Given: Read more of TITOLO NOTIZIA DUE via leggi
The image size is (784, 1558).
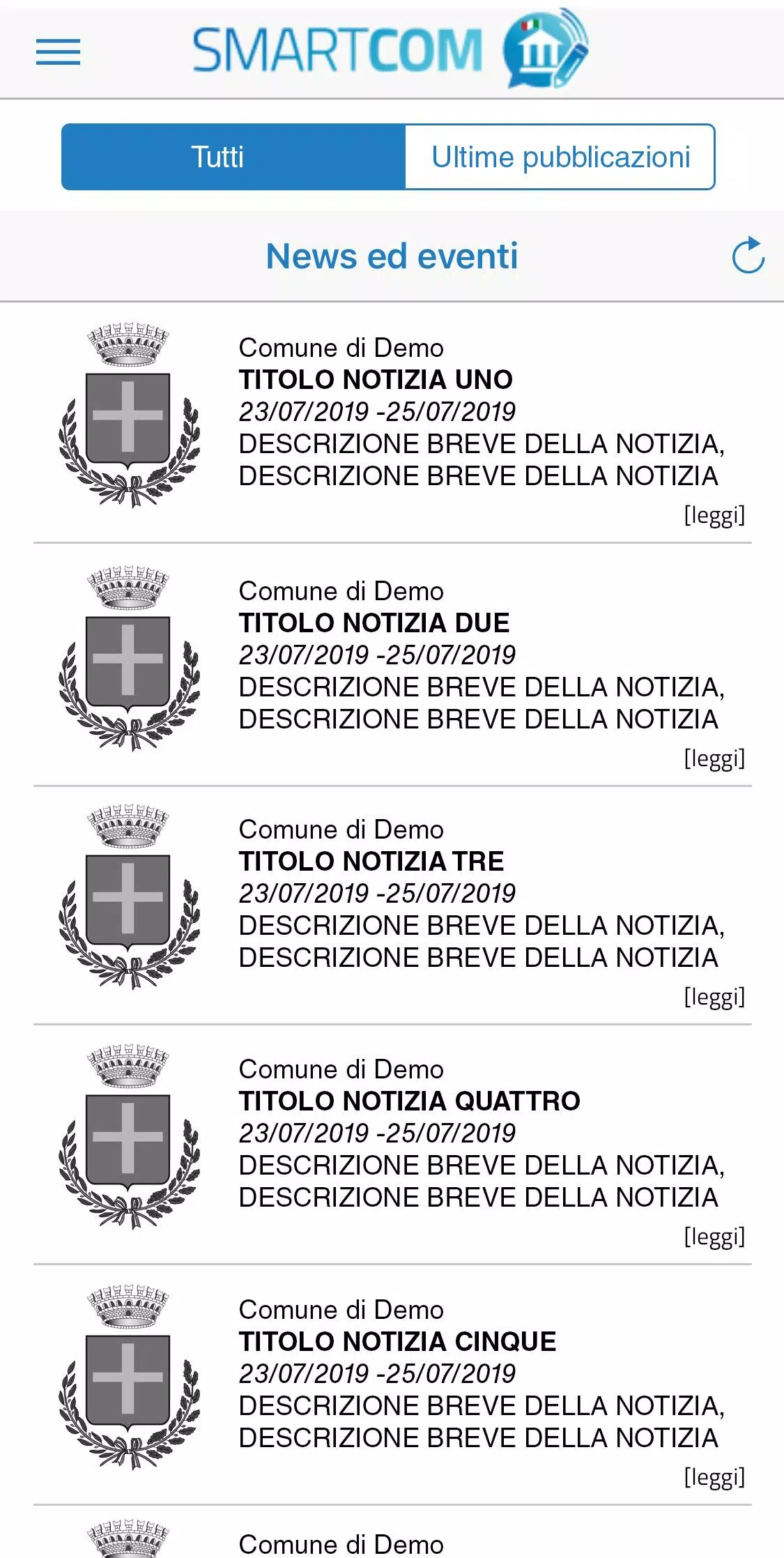Looking at the screenshot, I should point(714,758).
